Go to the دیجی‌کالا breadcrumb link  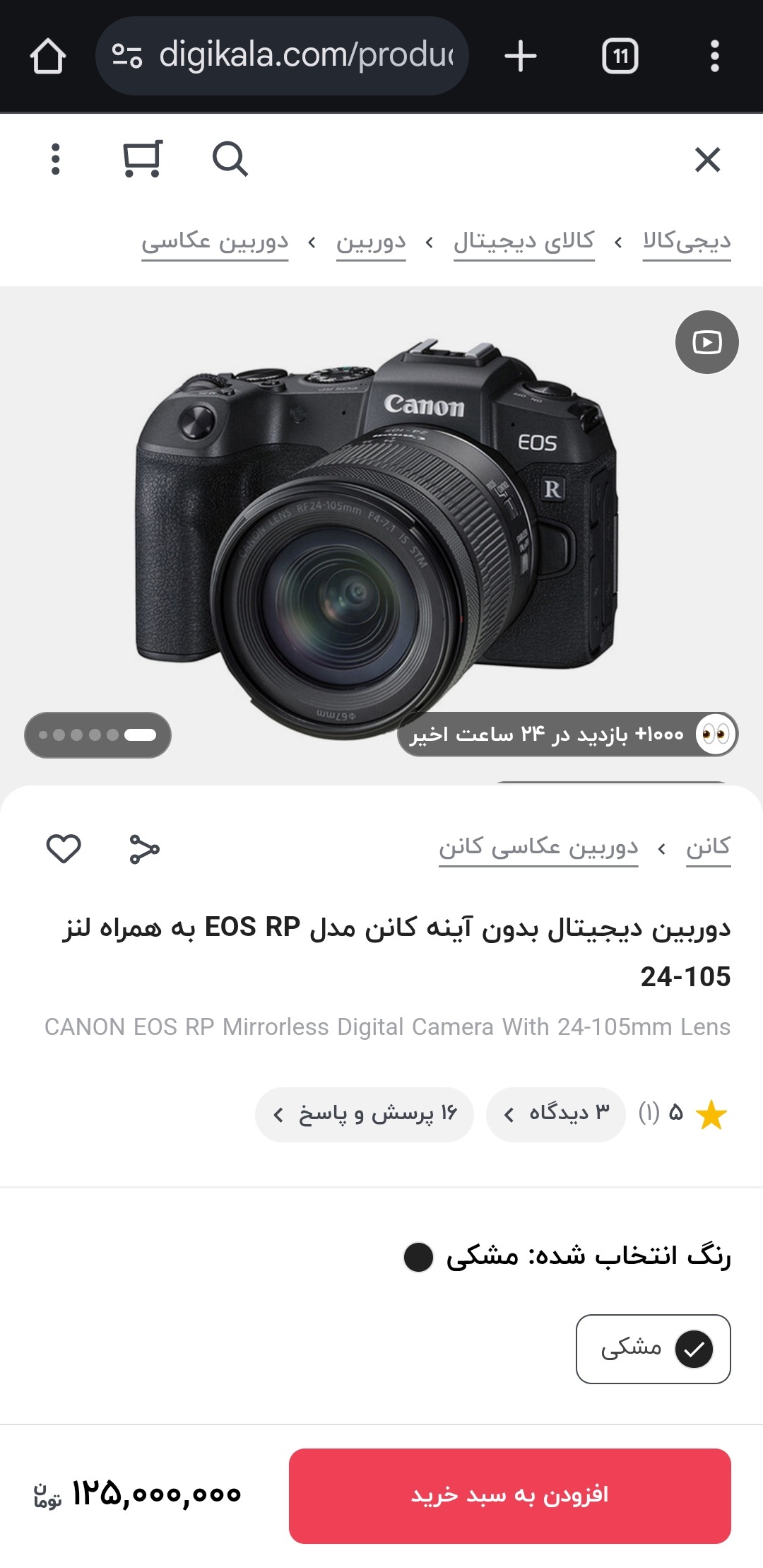click(x=687, y=242)
